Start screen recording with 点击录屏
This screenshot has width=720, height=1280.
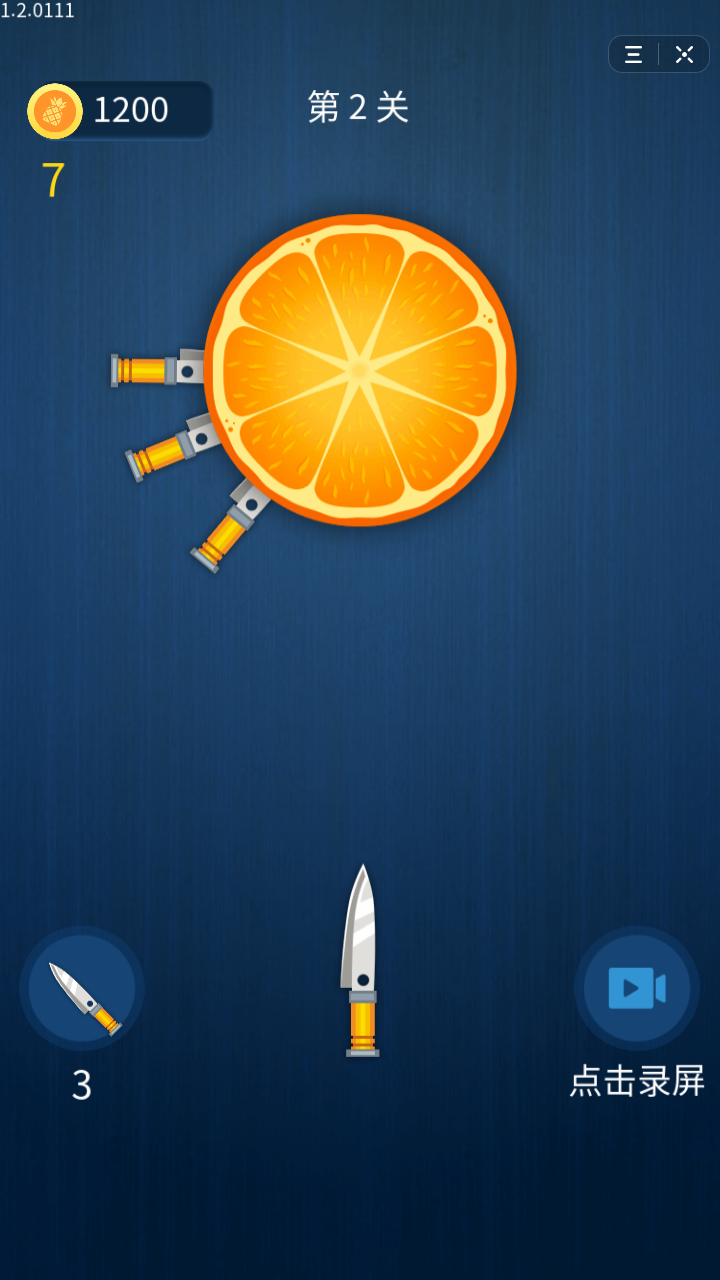coord(637,988)
